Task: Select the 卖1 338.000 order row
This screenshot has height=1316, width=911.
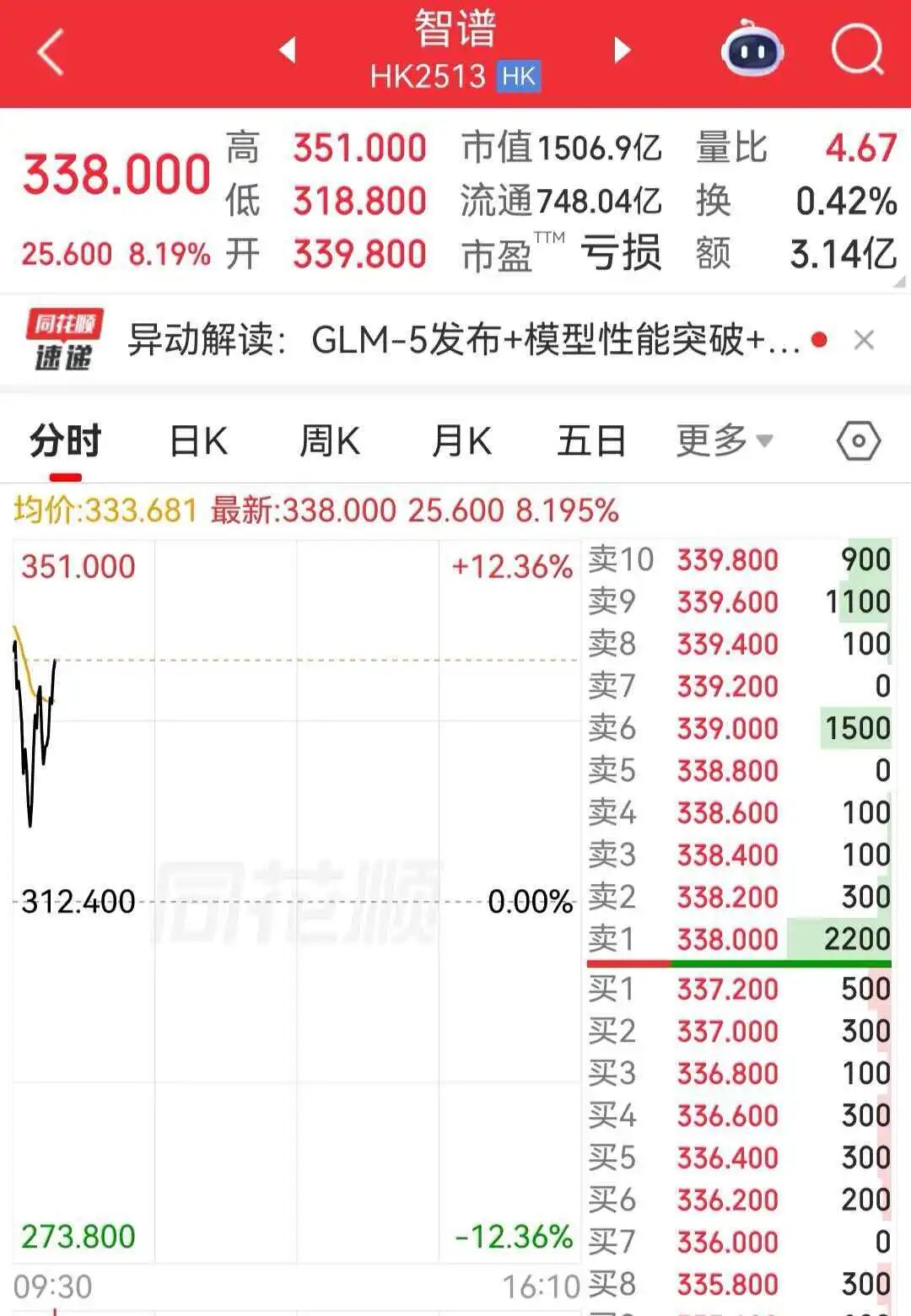Action: click(739, 939)
